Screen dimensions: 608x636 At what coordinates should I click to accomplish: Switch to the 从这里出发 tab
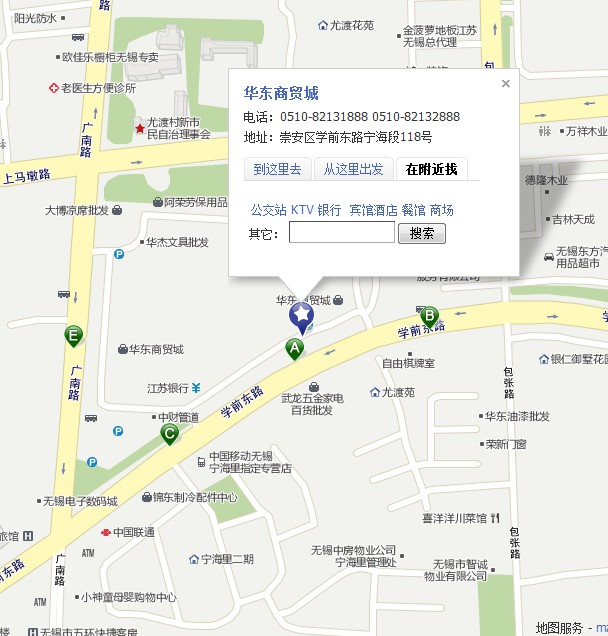click(x=353, y=169)
